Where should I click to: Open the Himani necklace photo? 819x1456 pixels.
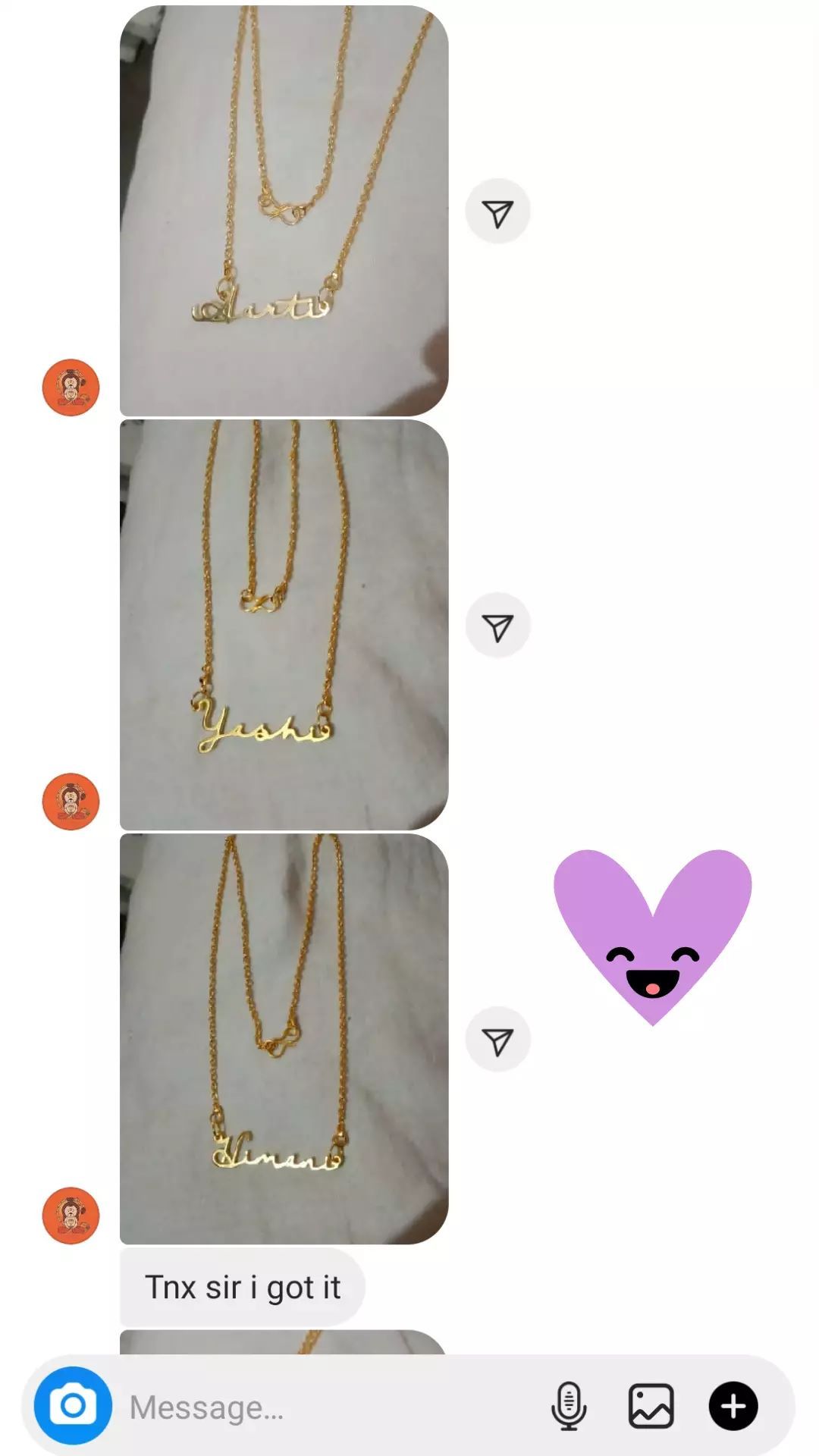coord(284,1039)
